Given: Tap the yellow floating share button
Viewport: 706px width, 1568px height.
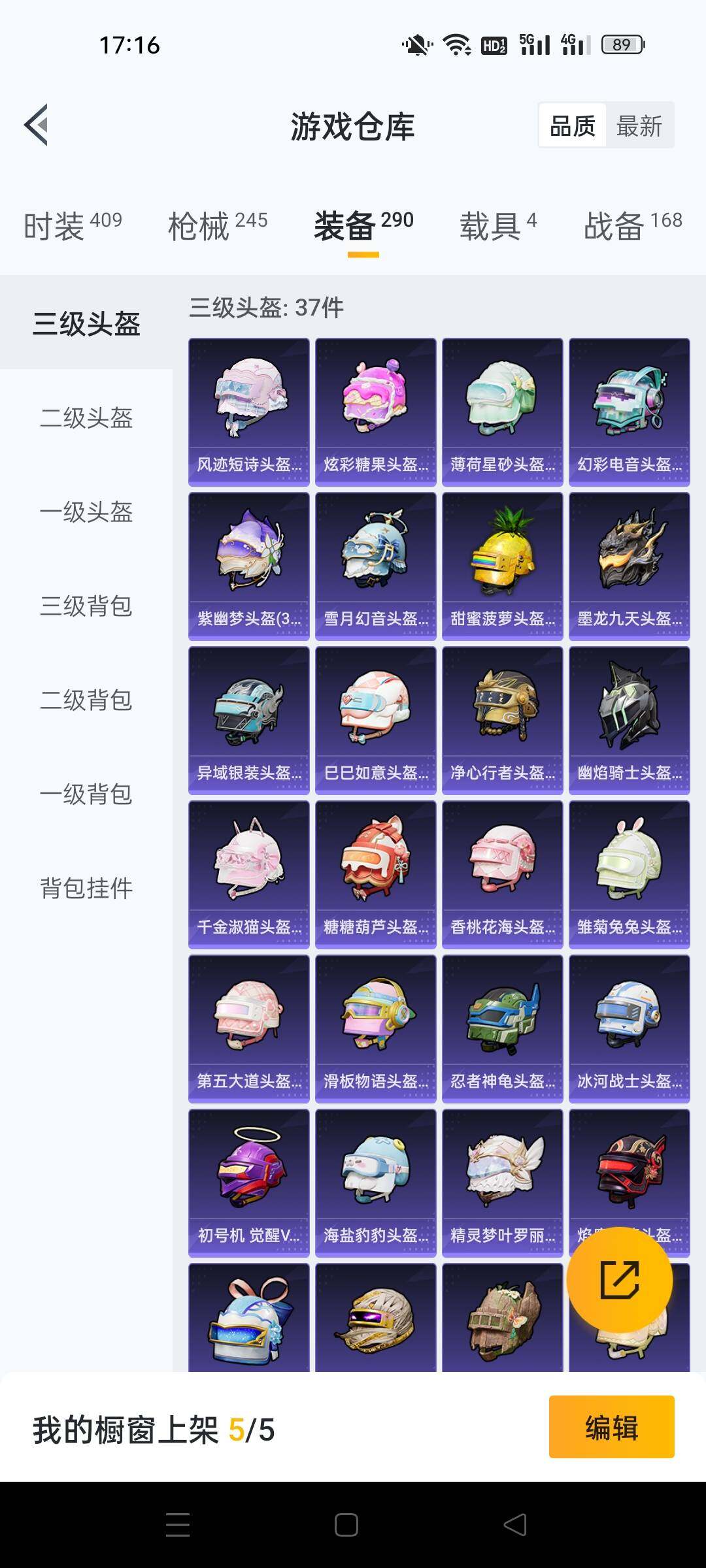Looking at the screenshot, I should 619,1280.
